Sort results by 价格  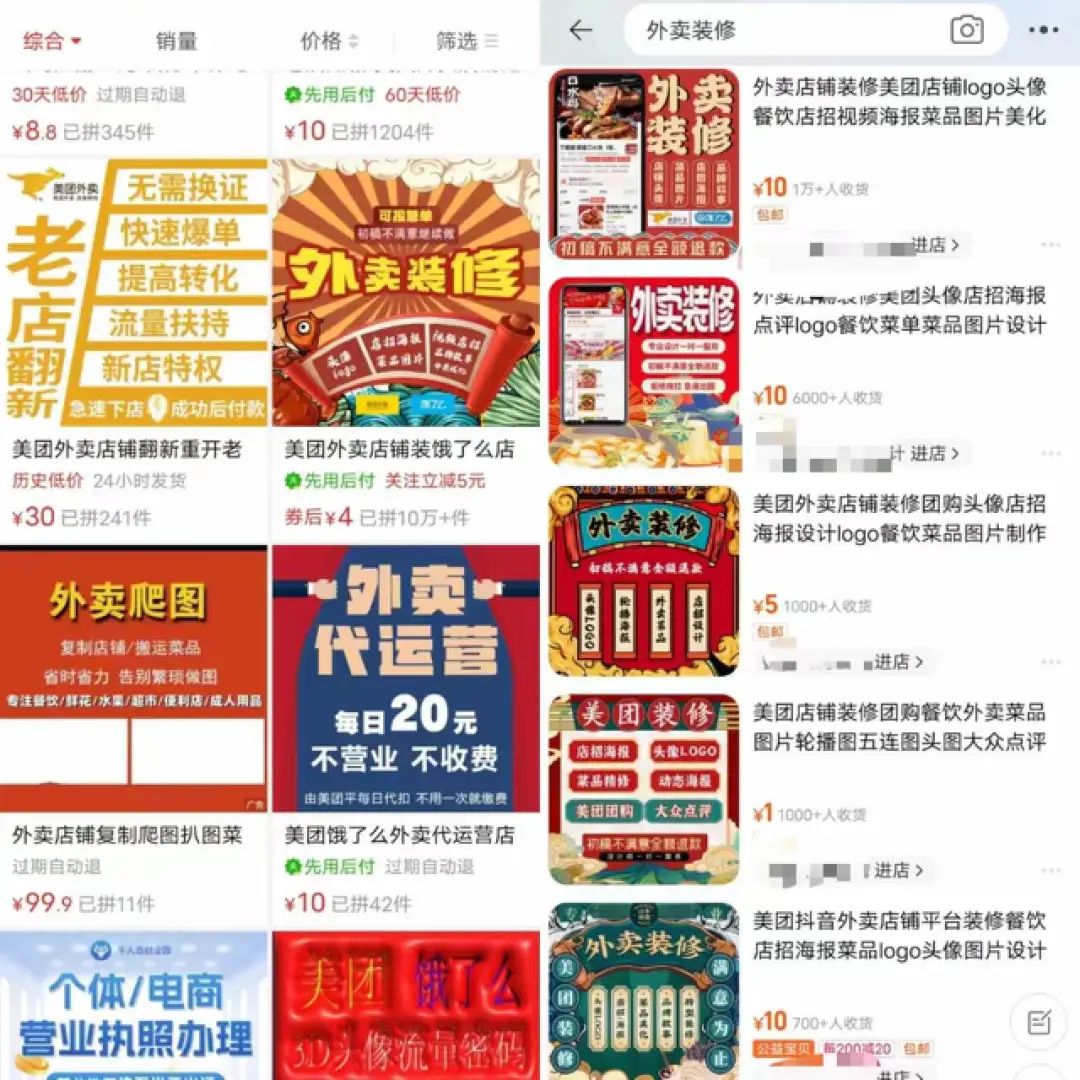click(329, 41)
